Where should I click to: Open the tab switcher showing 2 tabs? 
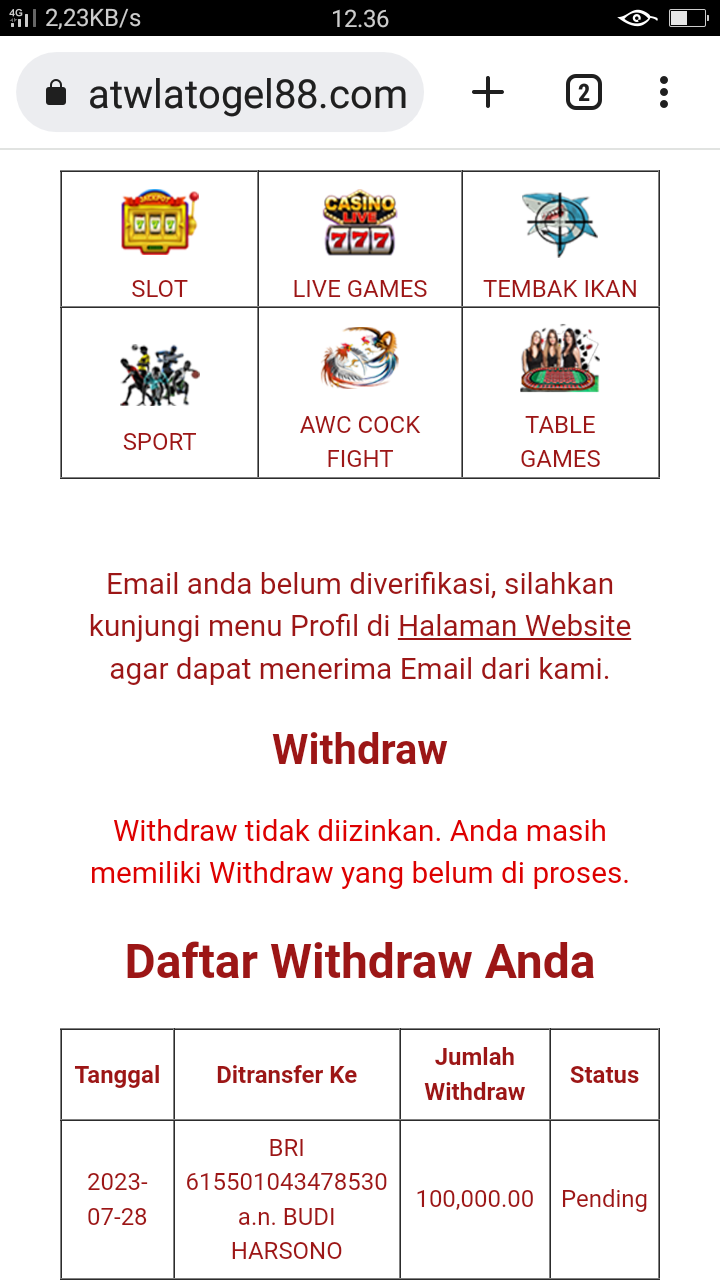tap(583, 93)
